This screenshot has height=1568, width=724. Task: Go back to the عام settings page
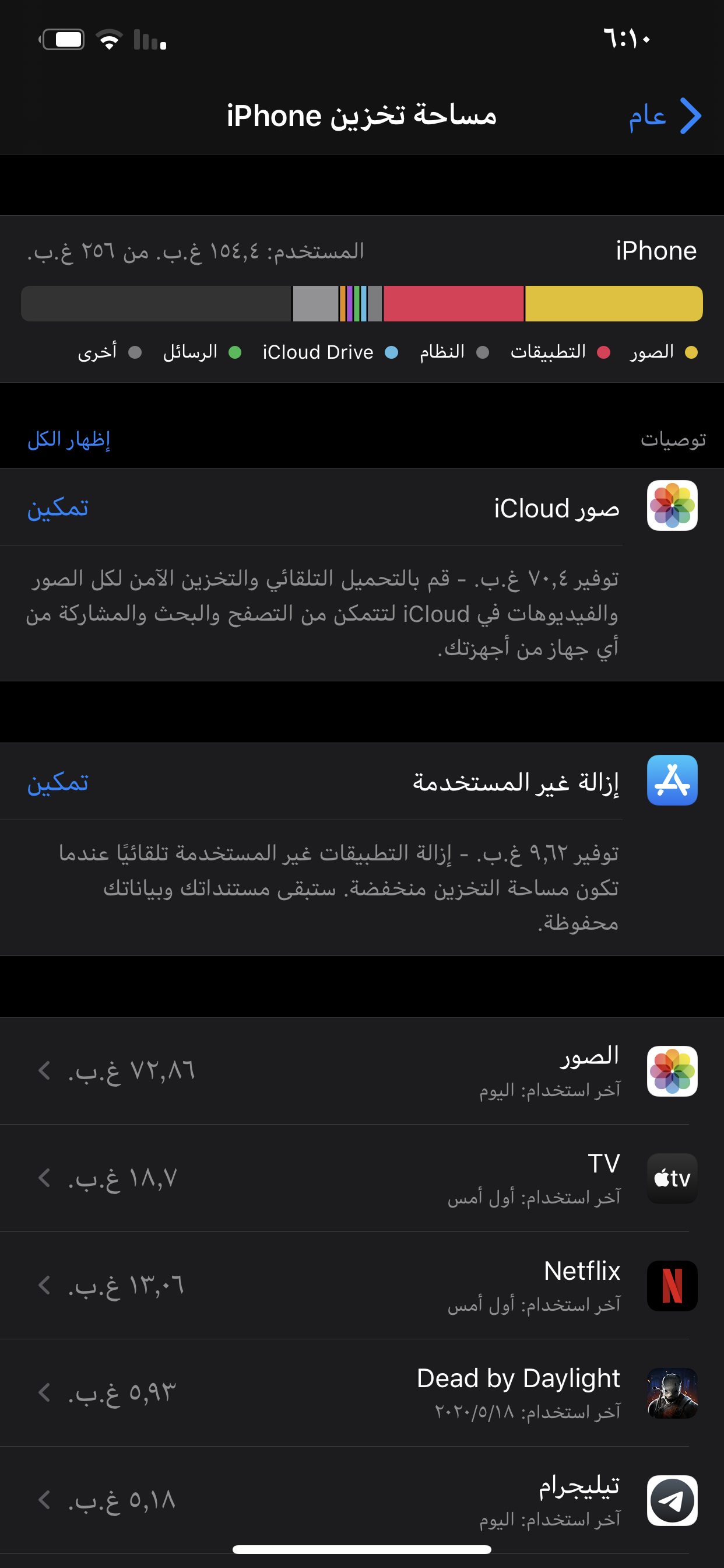pyautogui.click(x=665, y=116)
